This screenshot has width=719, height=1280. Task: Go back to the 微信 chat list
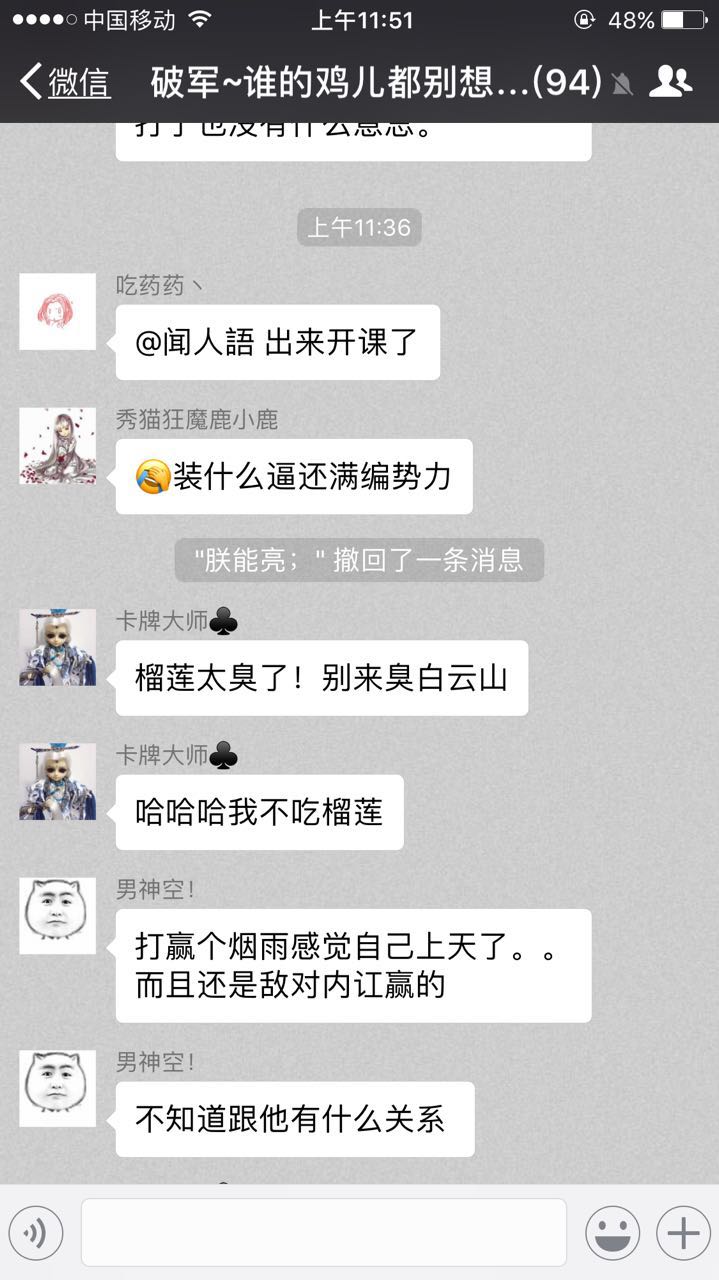point(65,82)
